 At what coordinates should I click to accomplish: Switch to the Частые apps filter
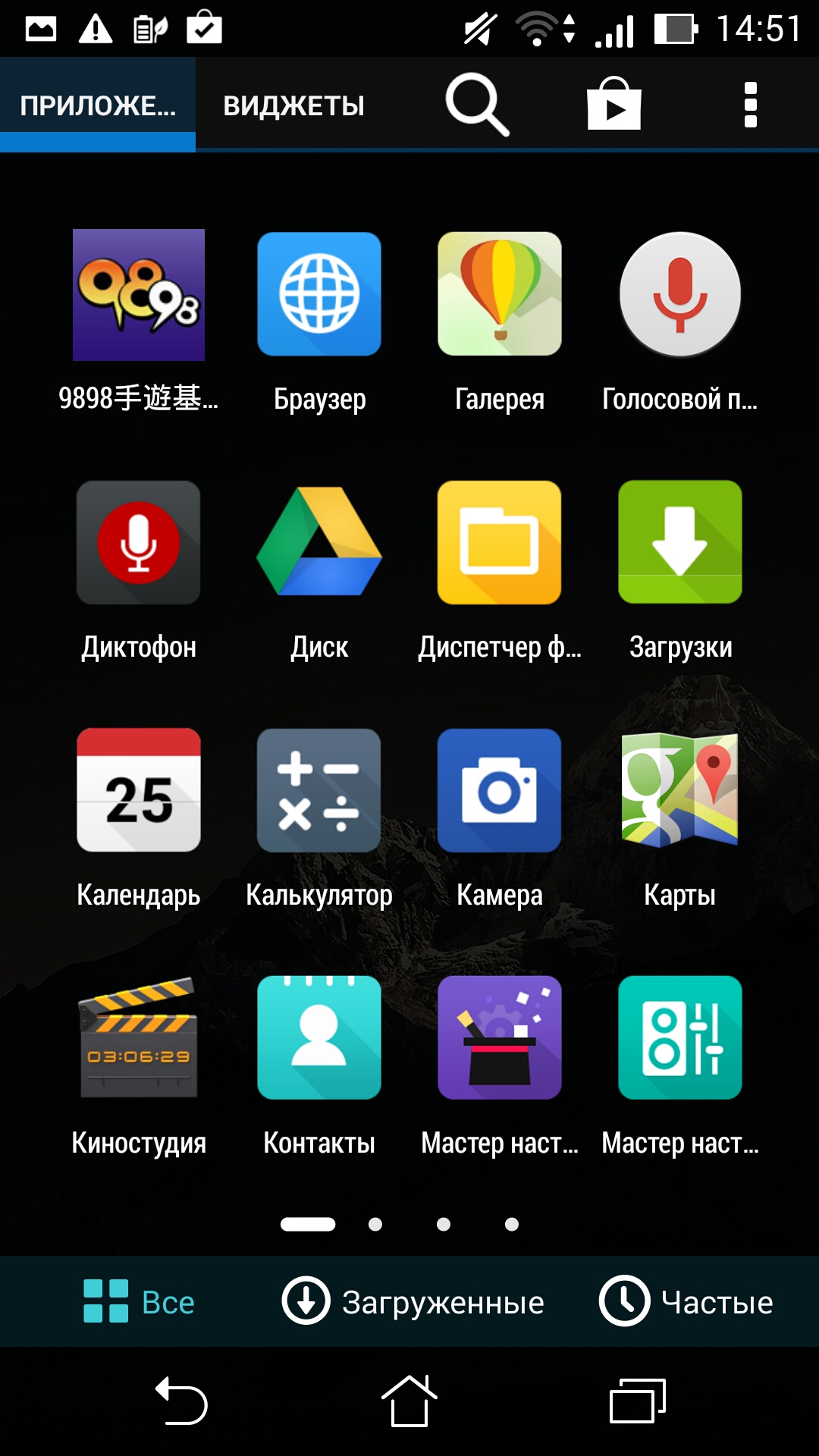(686, 1301)
